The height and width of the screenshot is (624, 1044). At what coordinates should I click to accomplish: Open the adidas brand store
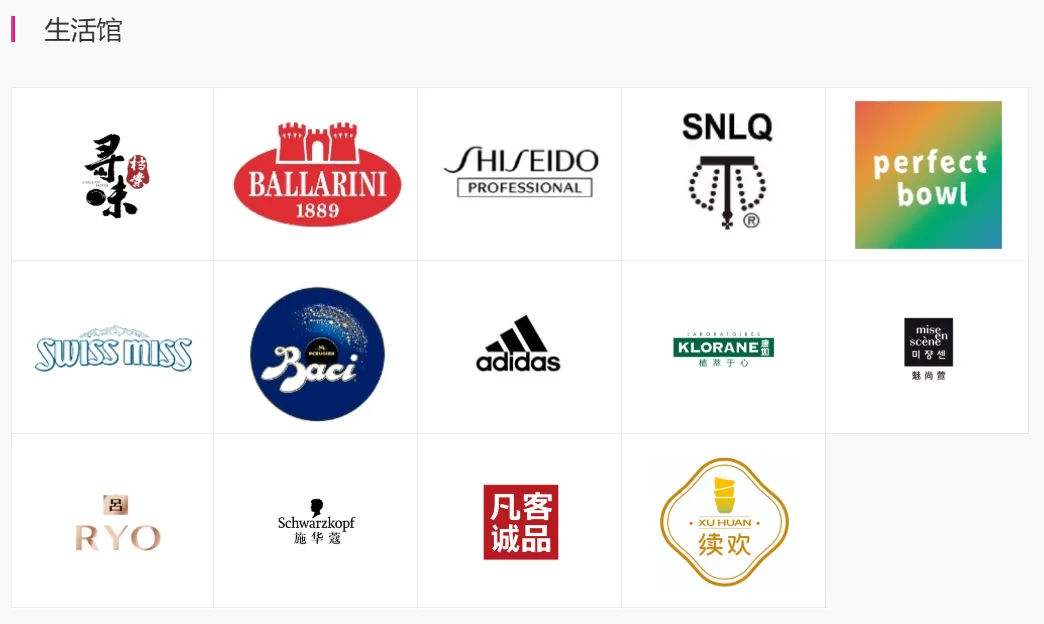pos(518,346)
